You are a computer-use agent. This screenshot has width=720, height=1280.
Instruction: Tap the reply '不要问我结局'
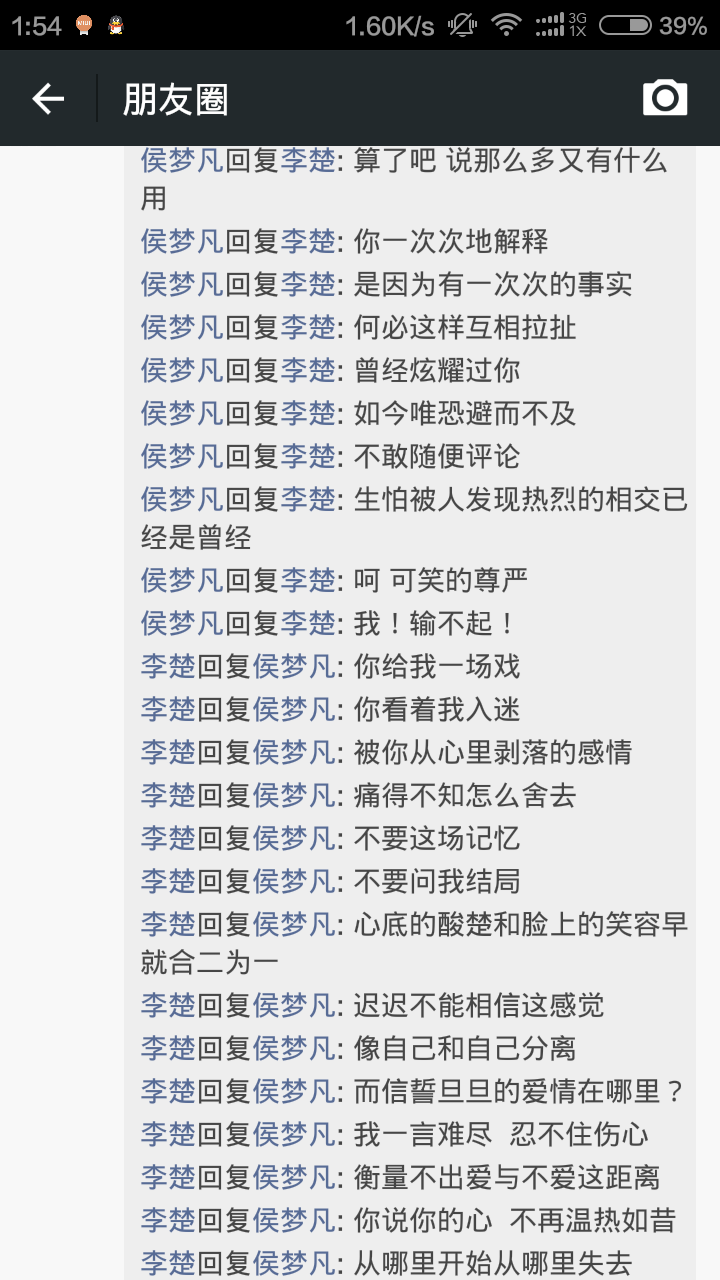point(437,882)
